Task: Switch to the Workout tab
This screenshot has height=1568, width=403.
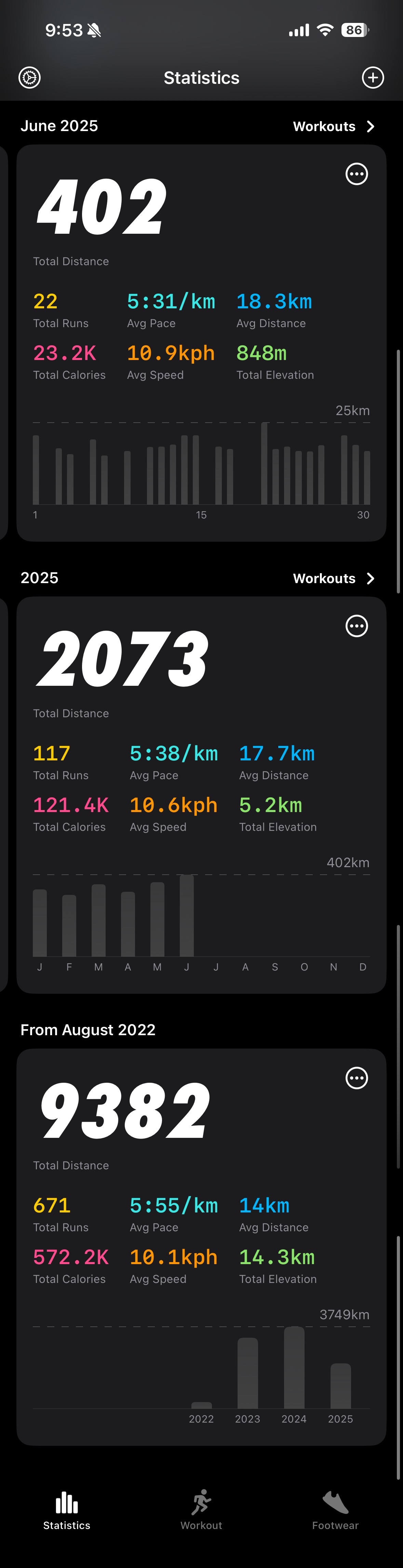Action: click(201, 1509)
